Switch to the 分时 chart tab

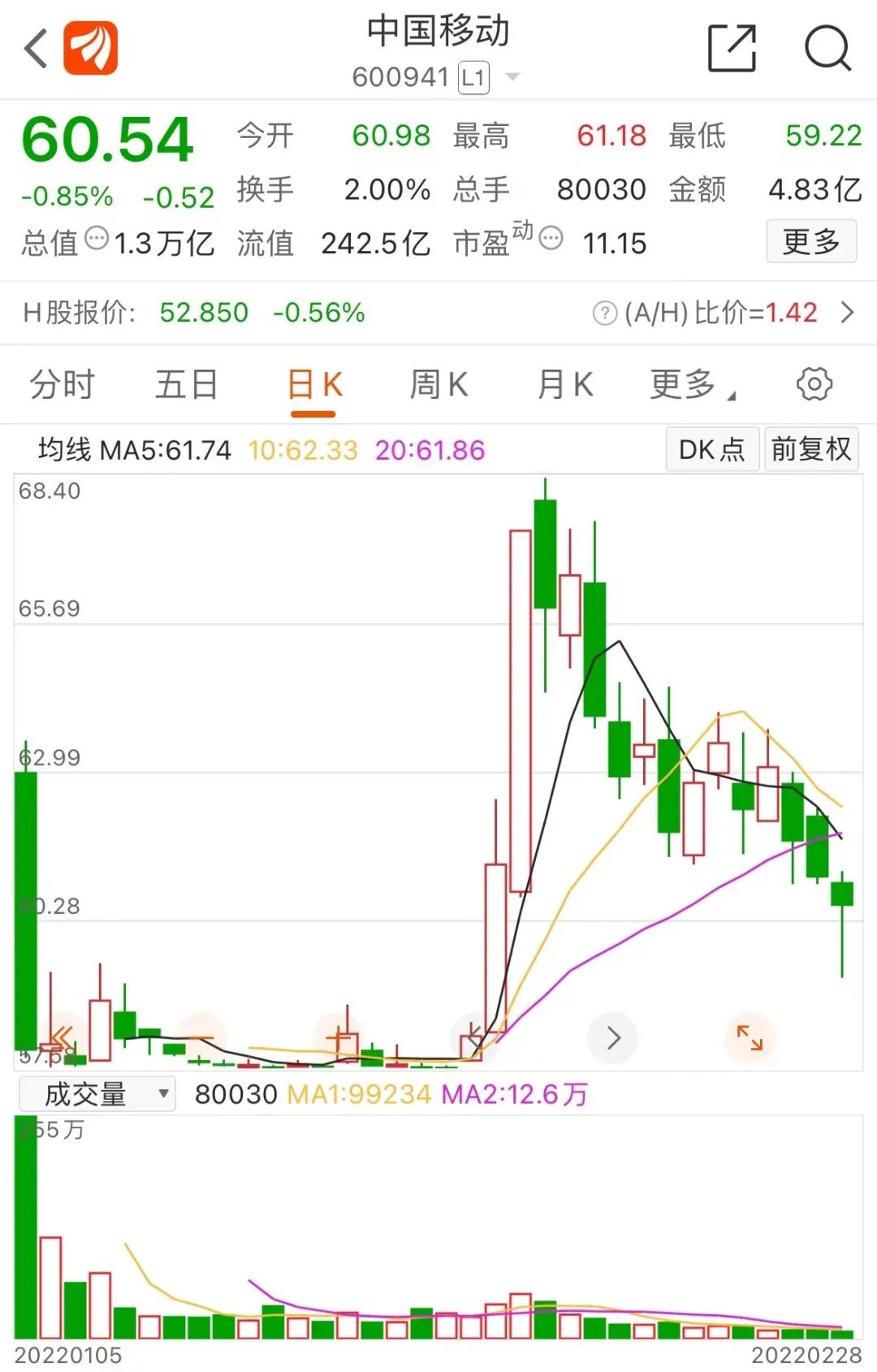[62, 385]
